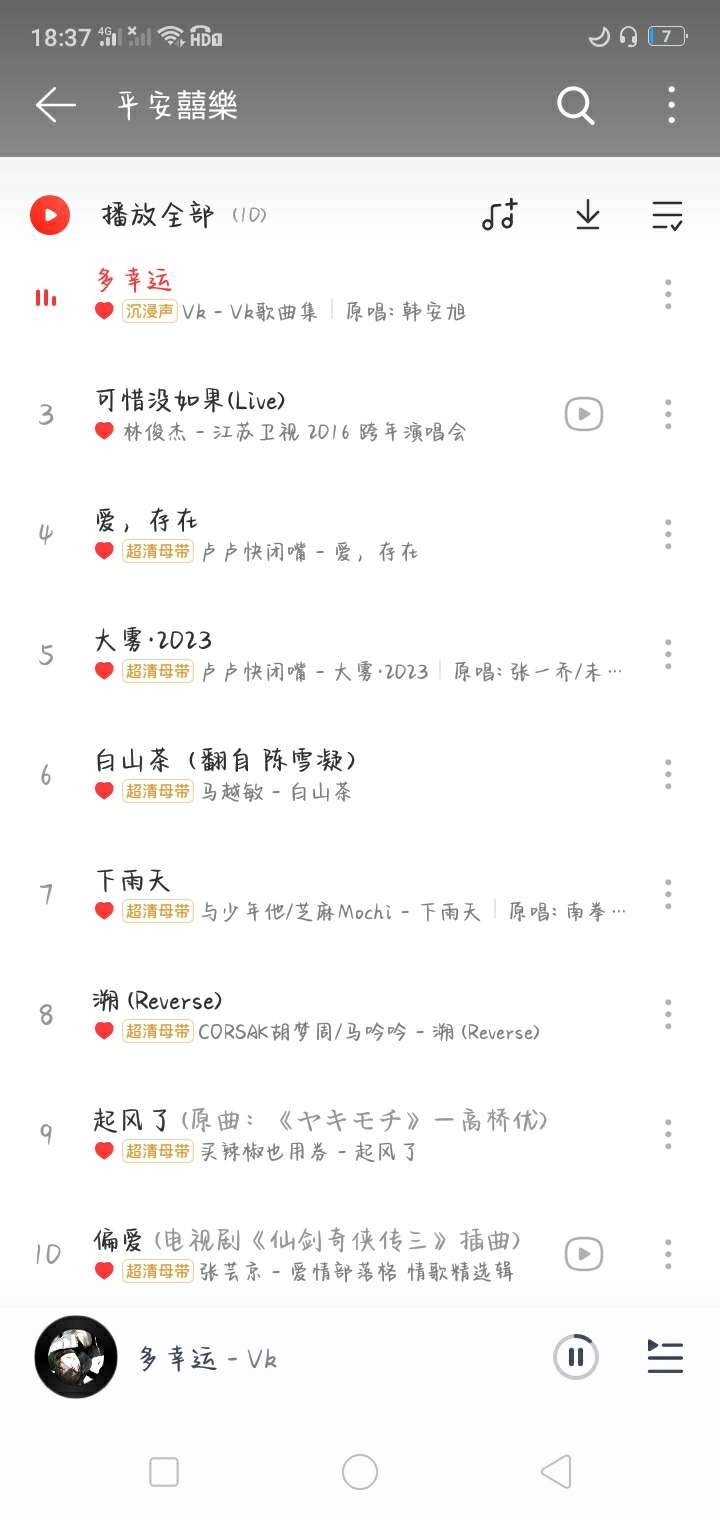Watch the video for 偏爱
Viewport: 720px width, 1520px height.
point(584,1254)
